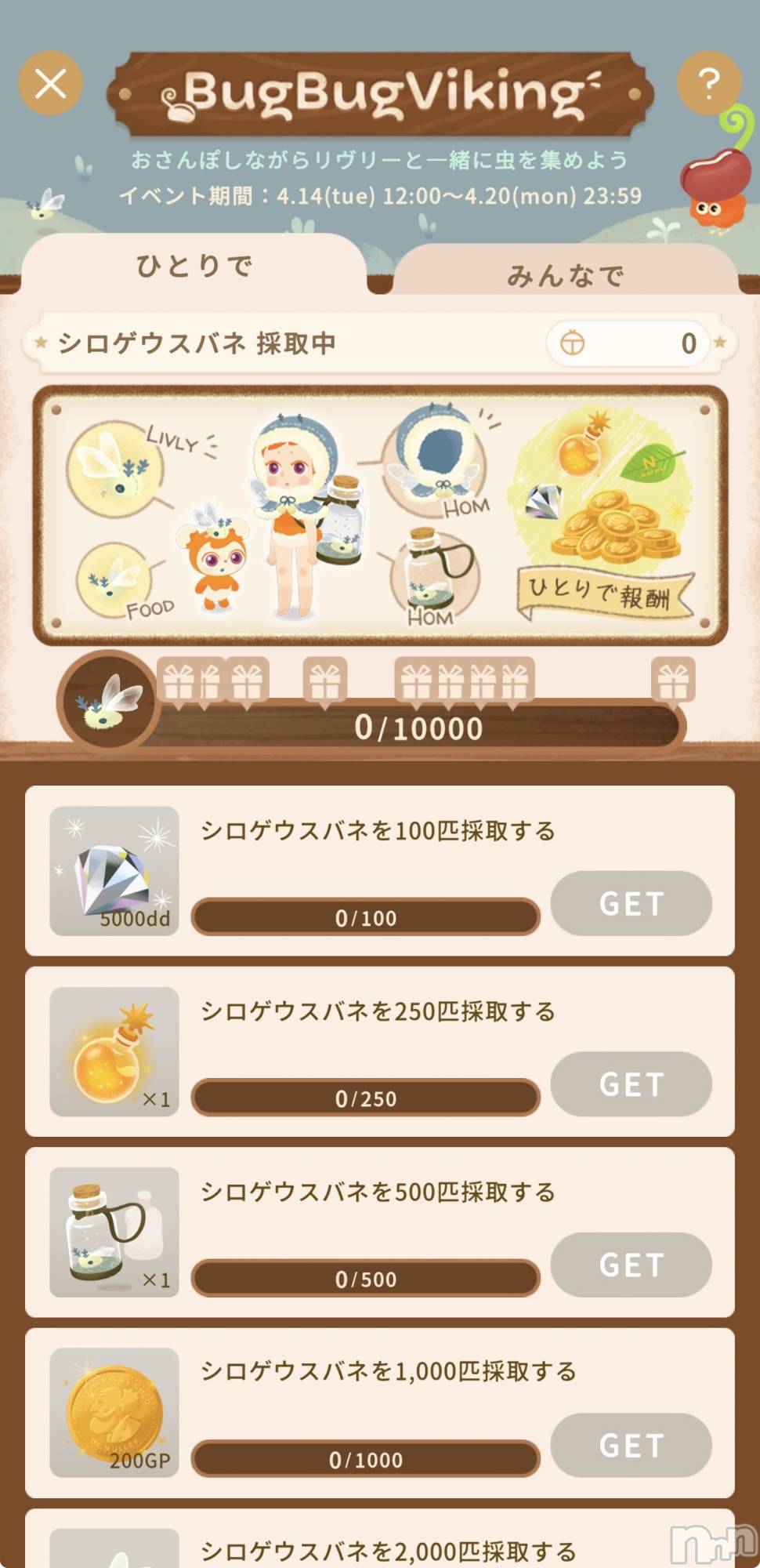Select the ひとりで tab
Image resolution: width=760 pixels, height=1568 pixels.
click(x=194, y=267)
